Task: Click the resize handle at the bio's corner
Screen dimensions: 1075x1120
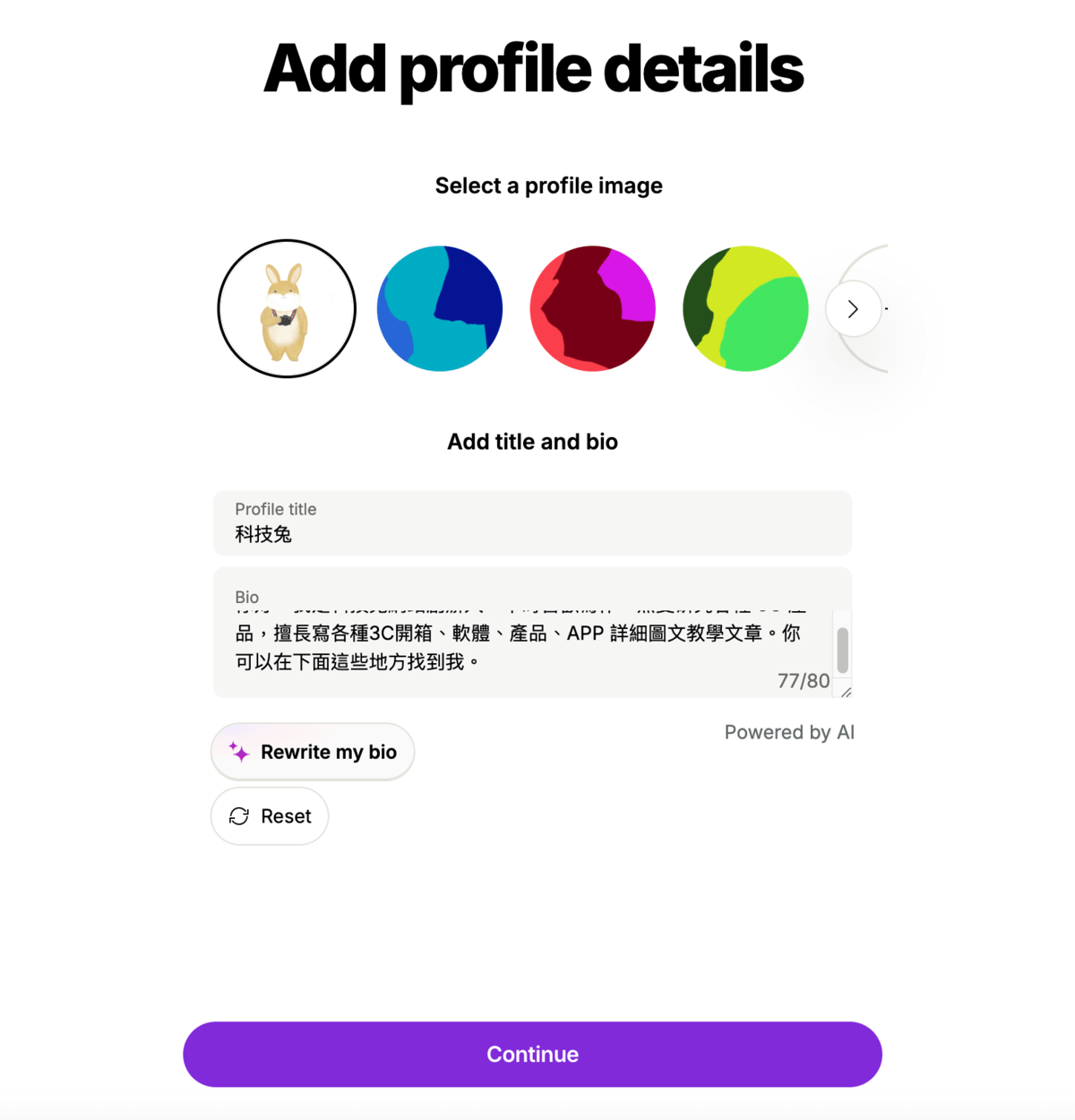Action: 846,692
